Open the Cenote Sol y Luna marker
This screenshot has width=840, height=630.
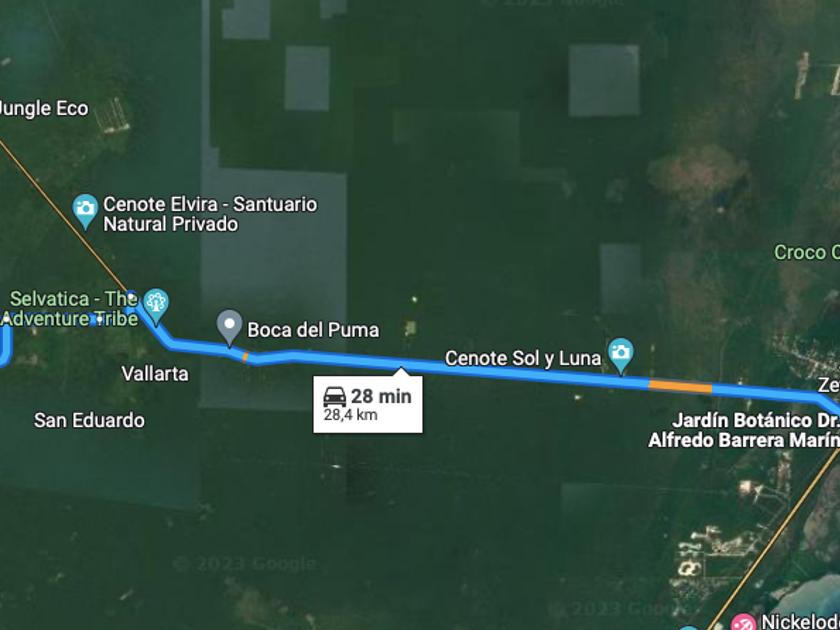click(x=620, y=355)
